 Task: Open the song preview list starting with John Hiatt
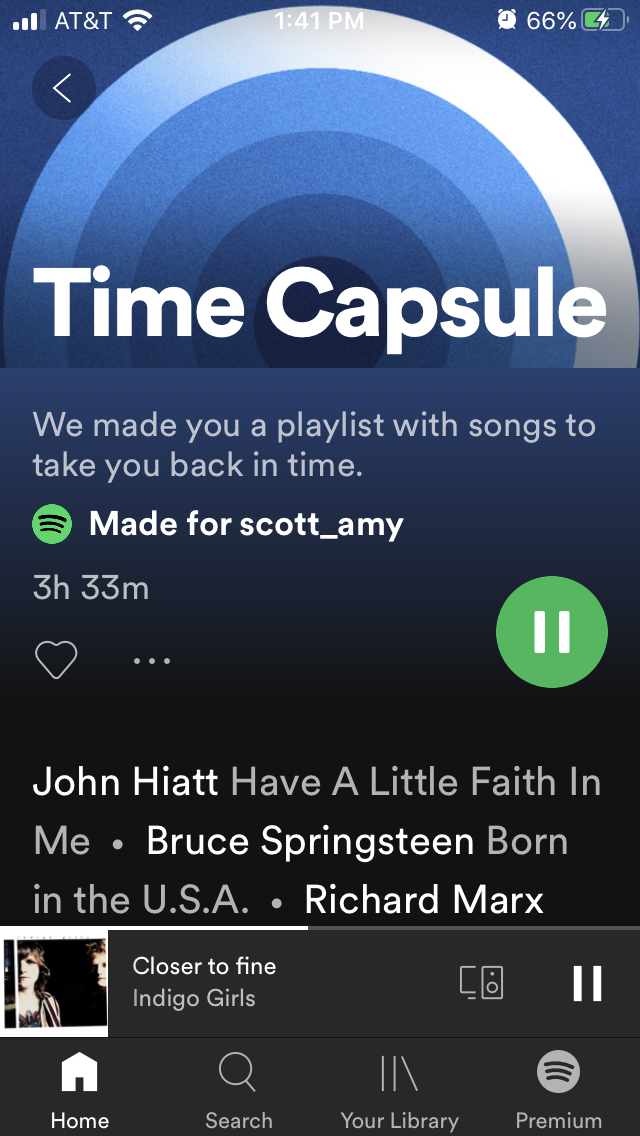318,841
